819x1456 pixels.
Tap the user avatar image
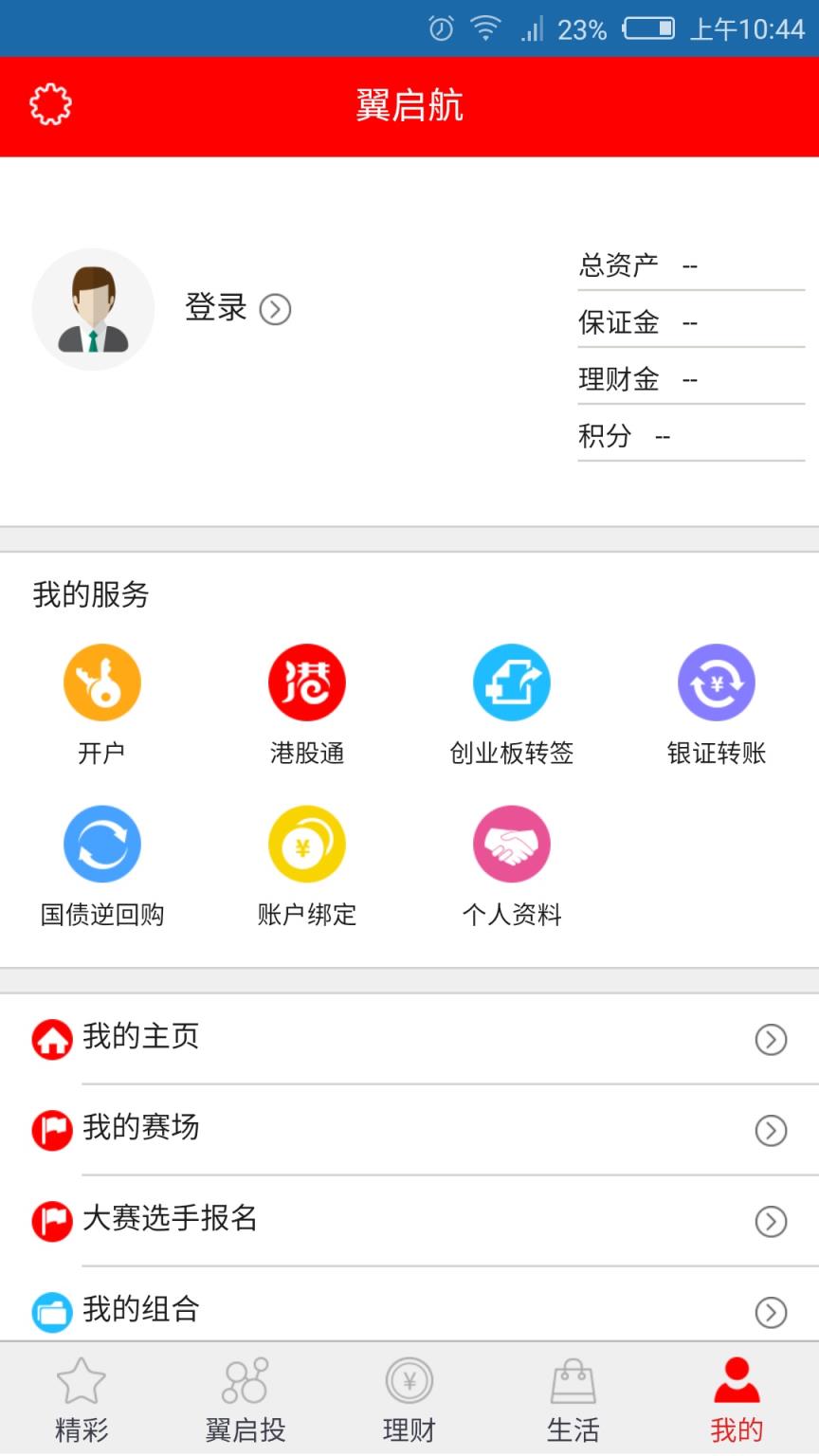click(93, 308)
